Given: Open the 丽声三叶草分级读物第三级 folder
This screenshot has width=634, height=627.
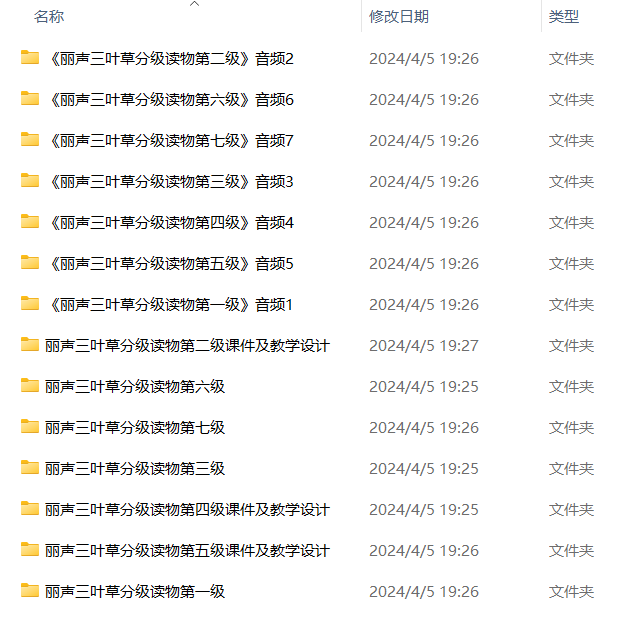Looking at the screenshot, I should click(x=135, y=469).
